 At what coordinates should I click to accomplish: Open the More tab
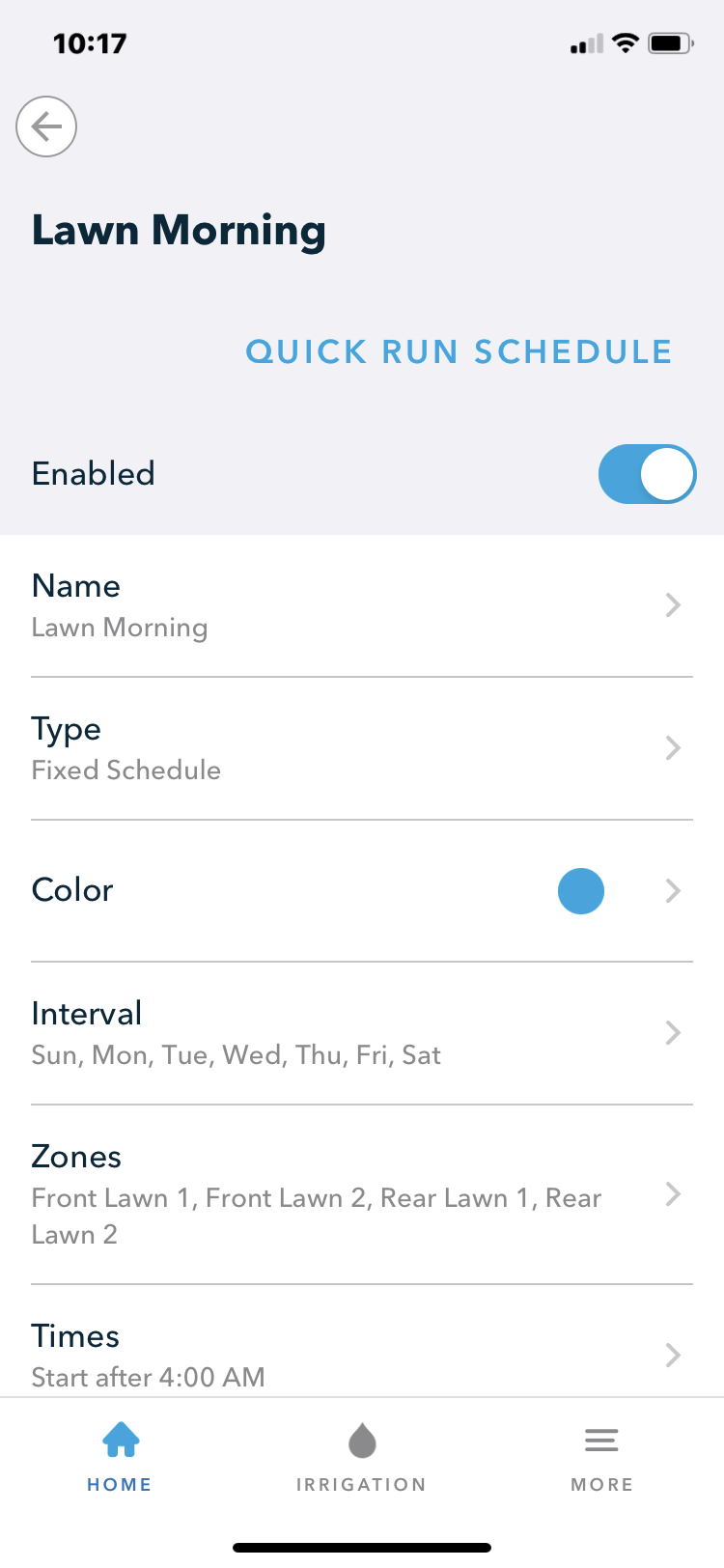tap(602, 1458)
